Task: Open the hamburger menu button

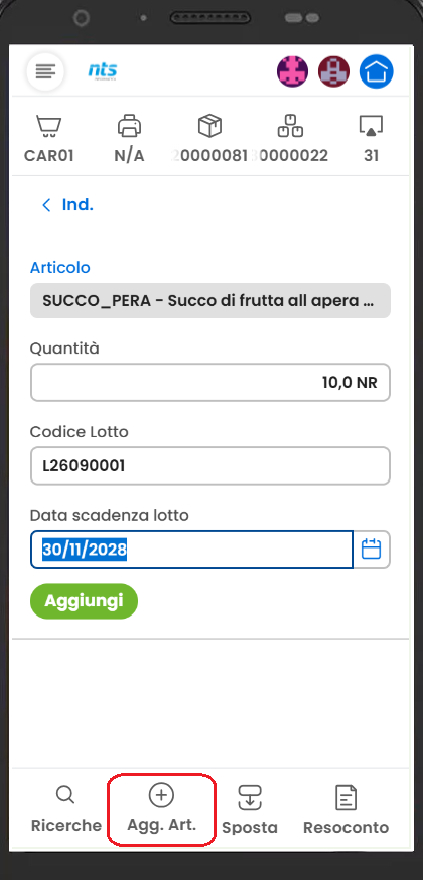Action: pyautogui.click(x=45, y=71)
